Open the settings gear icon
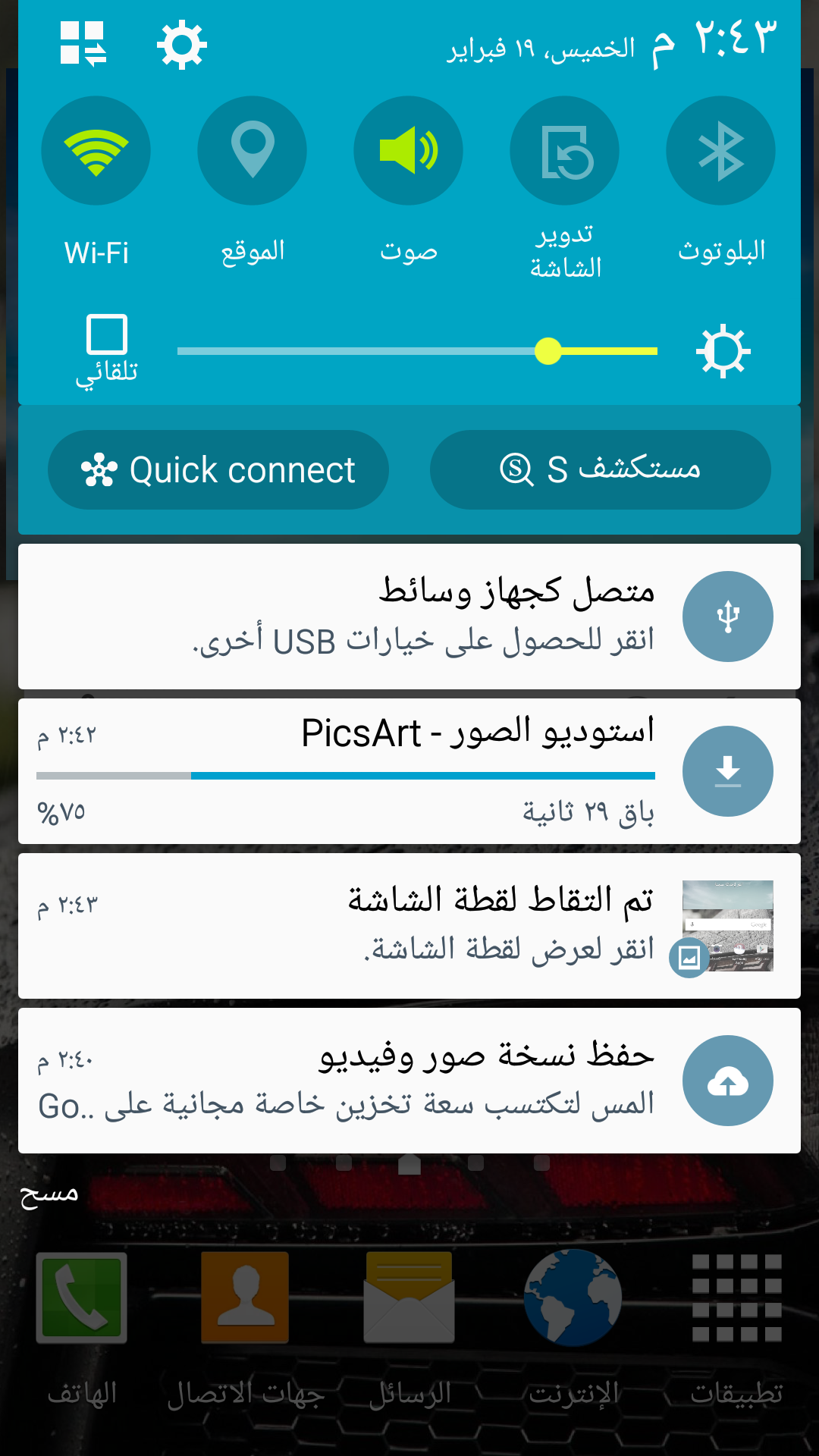 pyautogui.click(x=182, y=45)
